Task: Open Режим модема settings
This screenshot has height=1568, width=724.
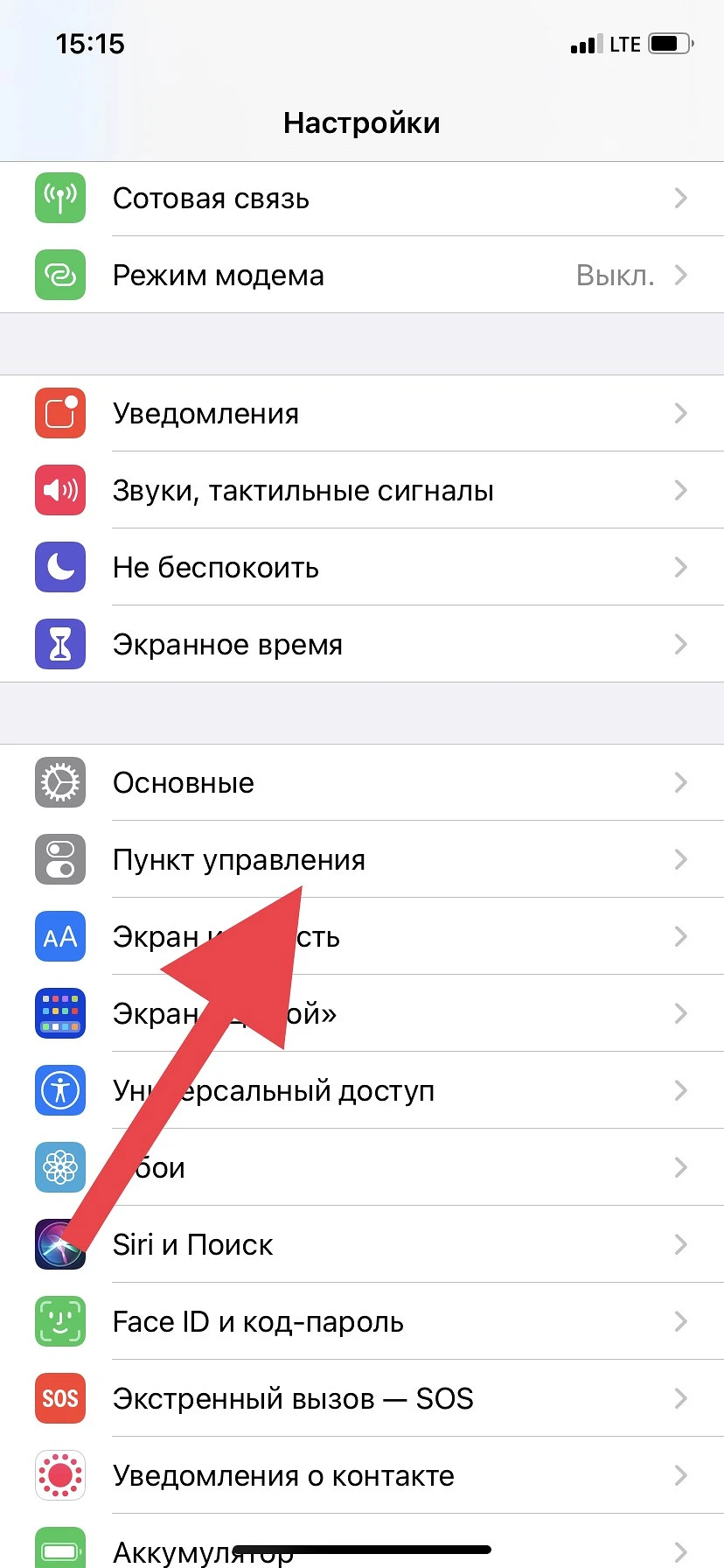Action: coord(362,276)
